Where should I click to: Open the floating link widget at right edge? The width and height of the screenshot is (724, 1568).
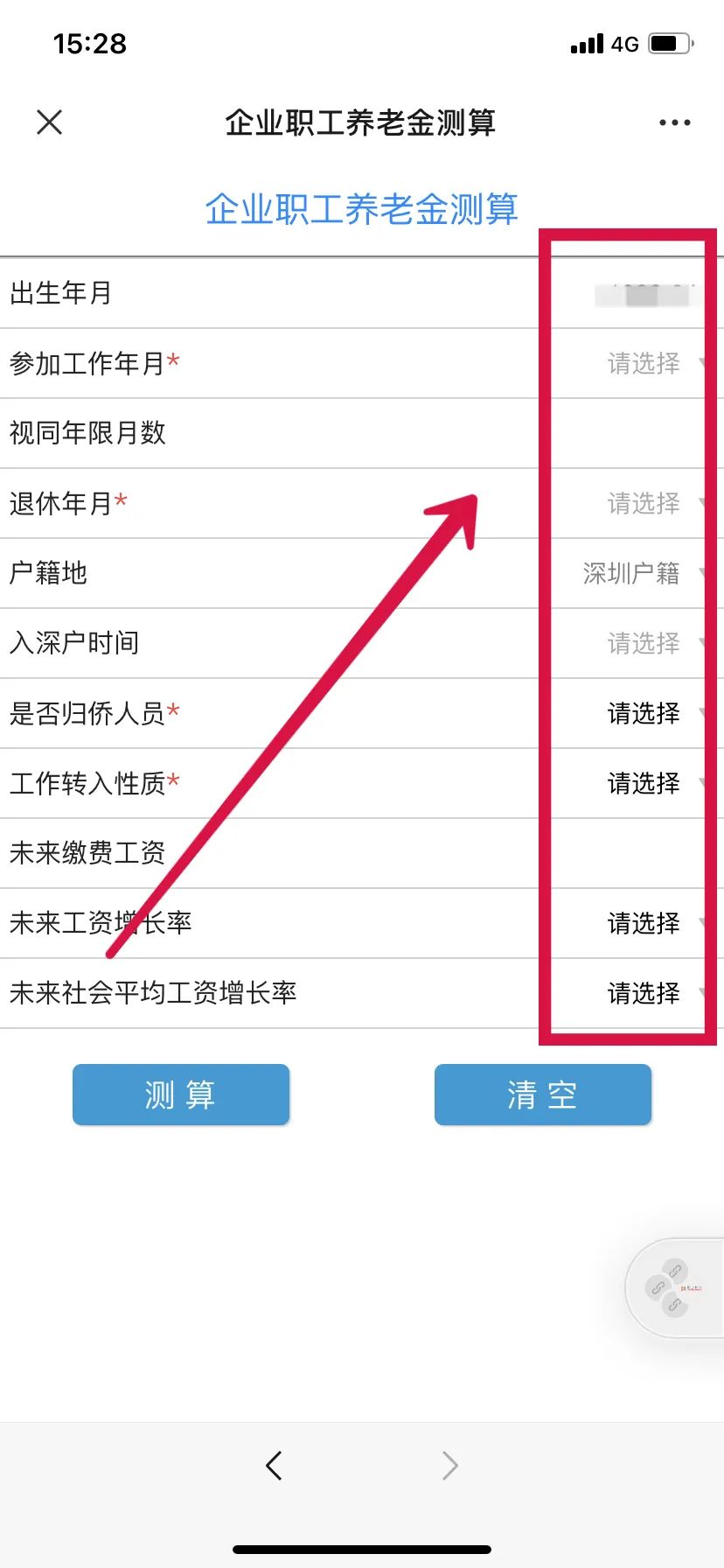point(674,1288)
